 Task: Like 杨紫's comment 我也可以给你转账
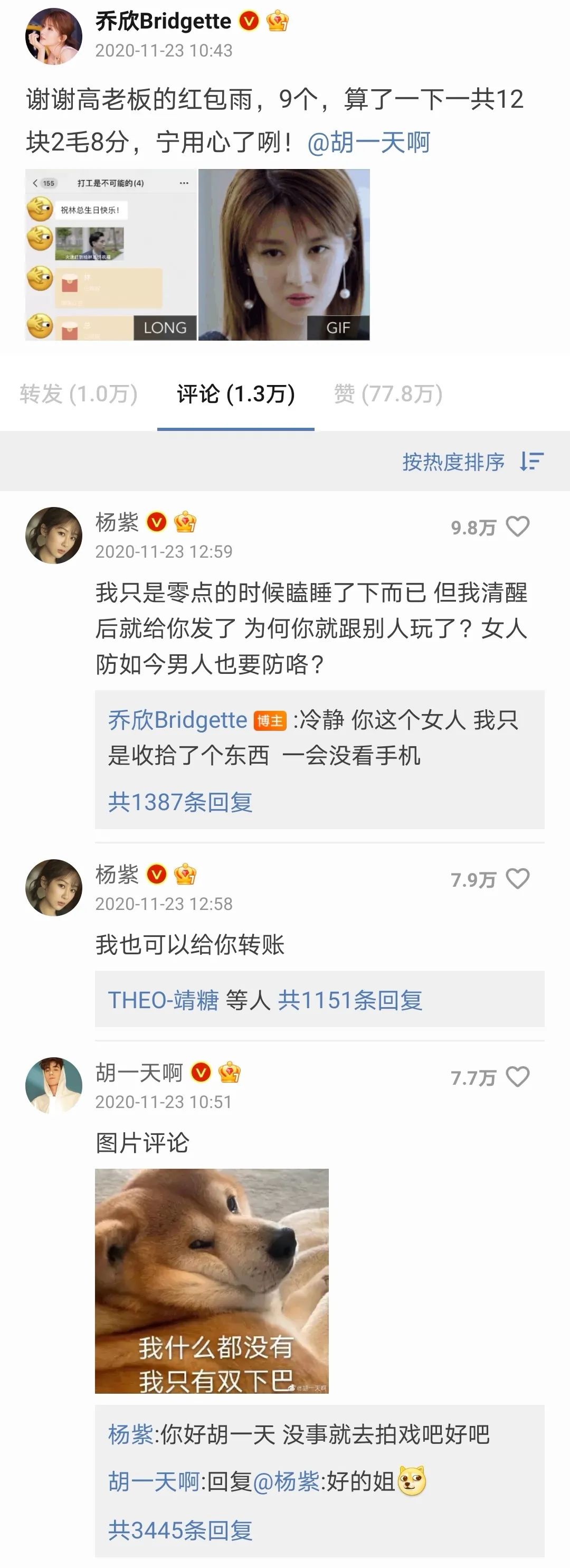coord(518,879)
